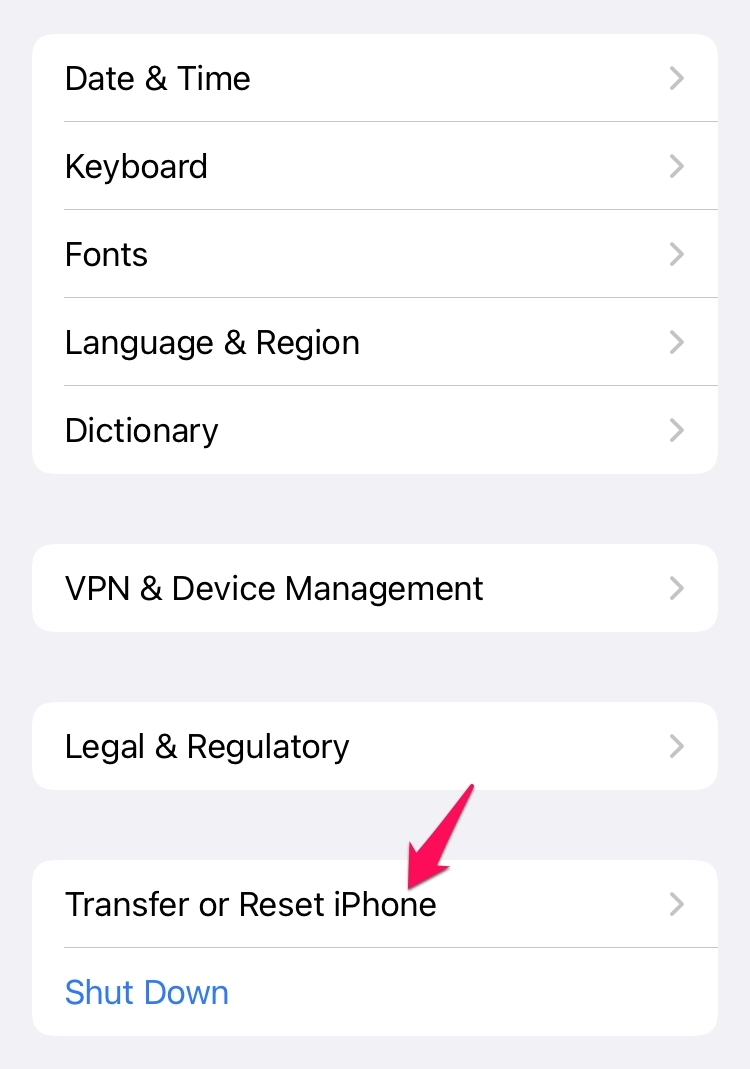Open VPN & Device Management
This screenshot has width=750, height=1069.
(375, 588)
